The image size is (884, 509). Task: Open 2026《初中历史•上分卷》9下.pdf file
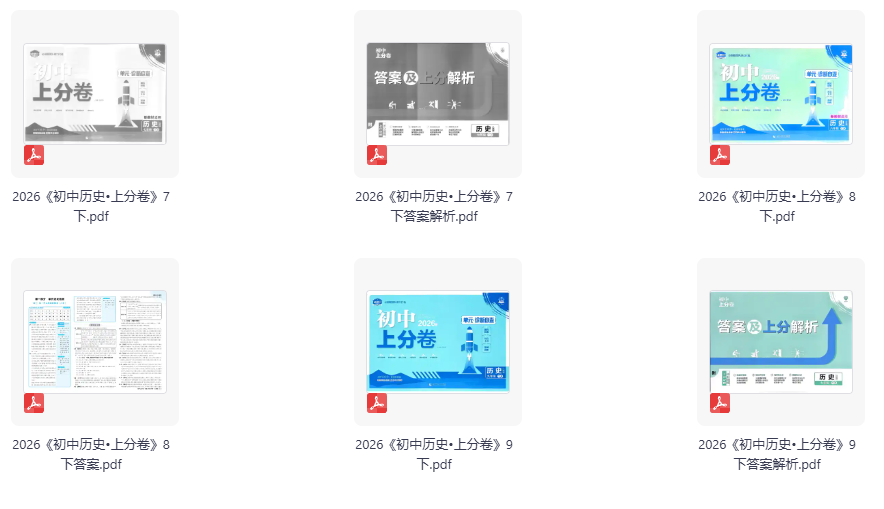click(x=438, y=342)
